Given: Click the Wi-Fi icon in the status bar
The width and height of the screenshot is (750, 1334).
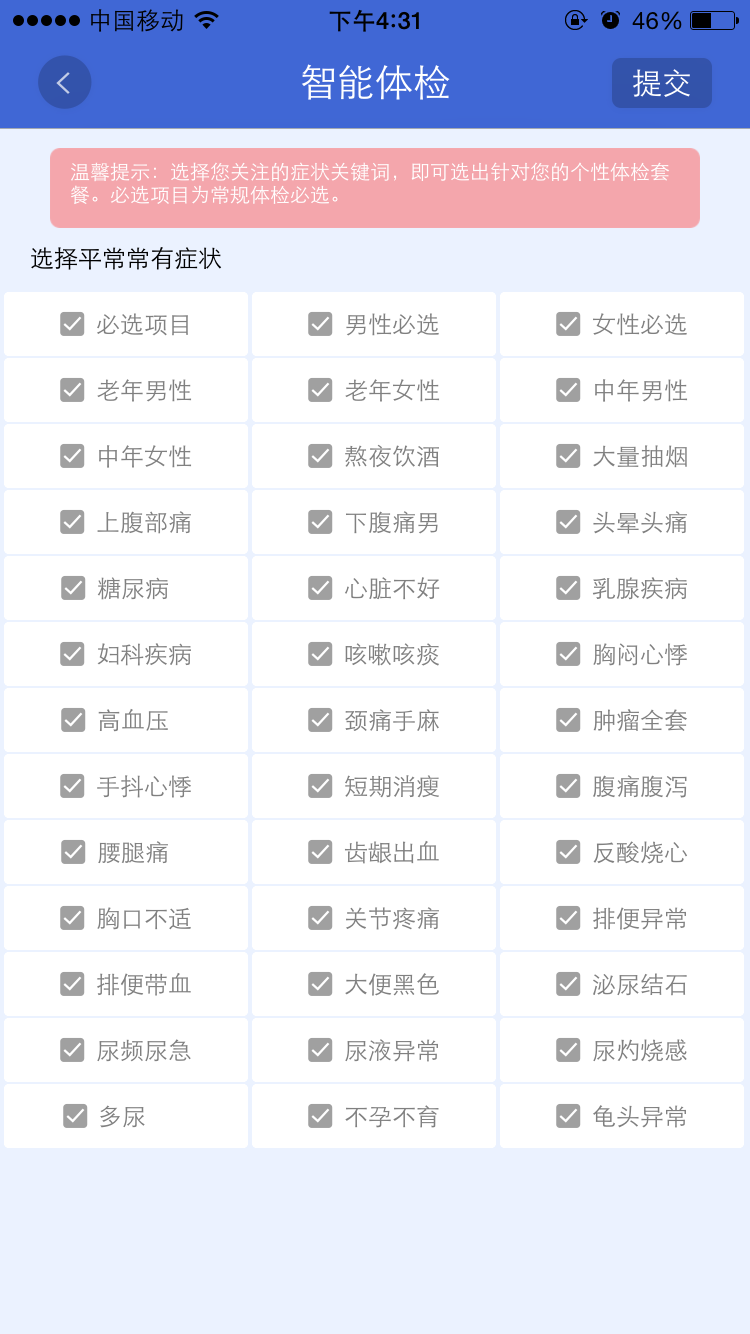Looking at the screenshot, I should click(206, 18).
